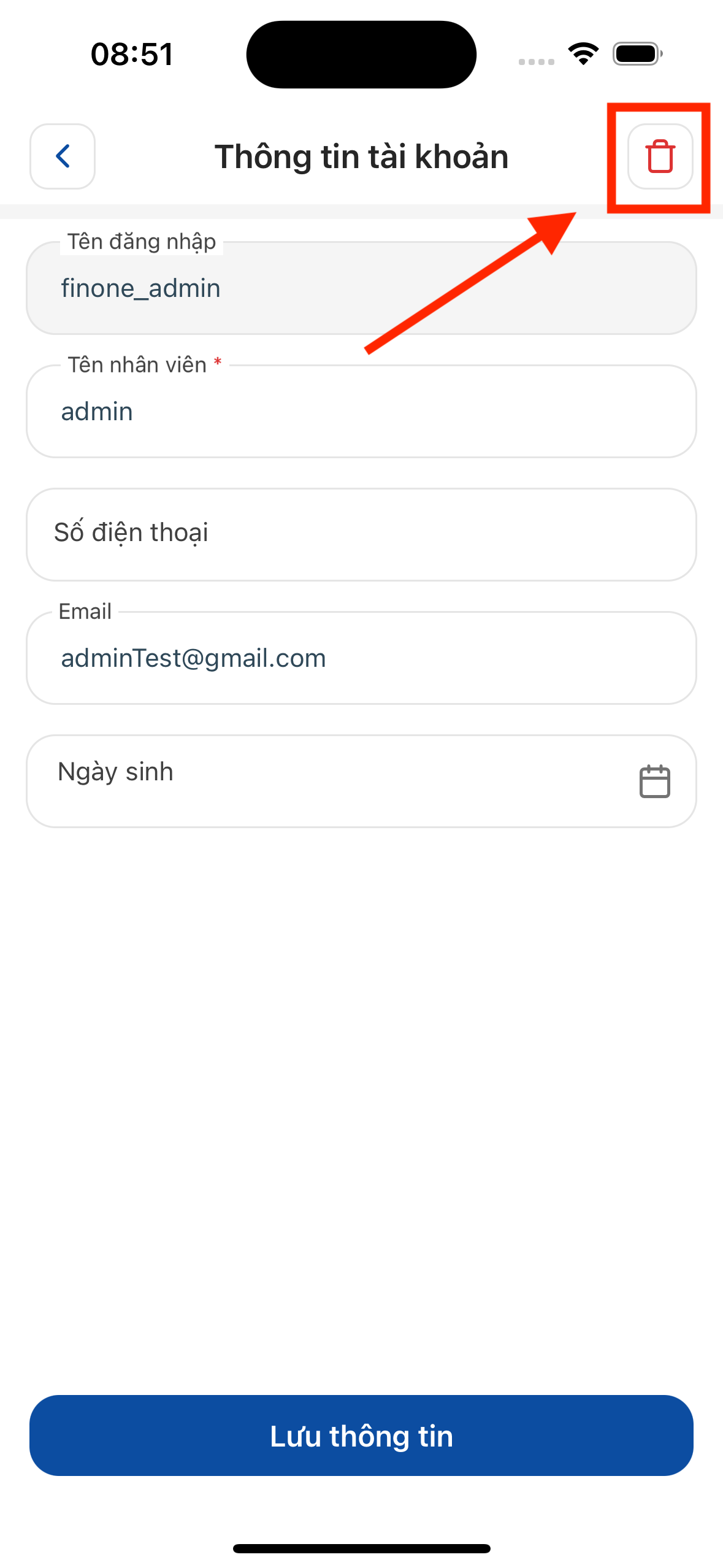Save with Lưu thông tin button
The height and width of the screenshot is (1568, 723).
pos(361,1435)
